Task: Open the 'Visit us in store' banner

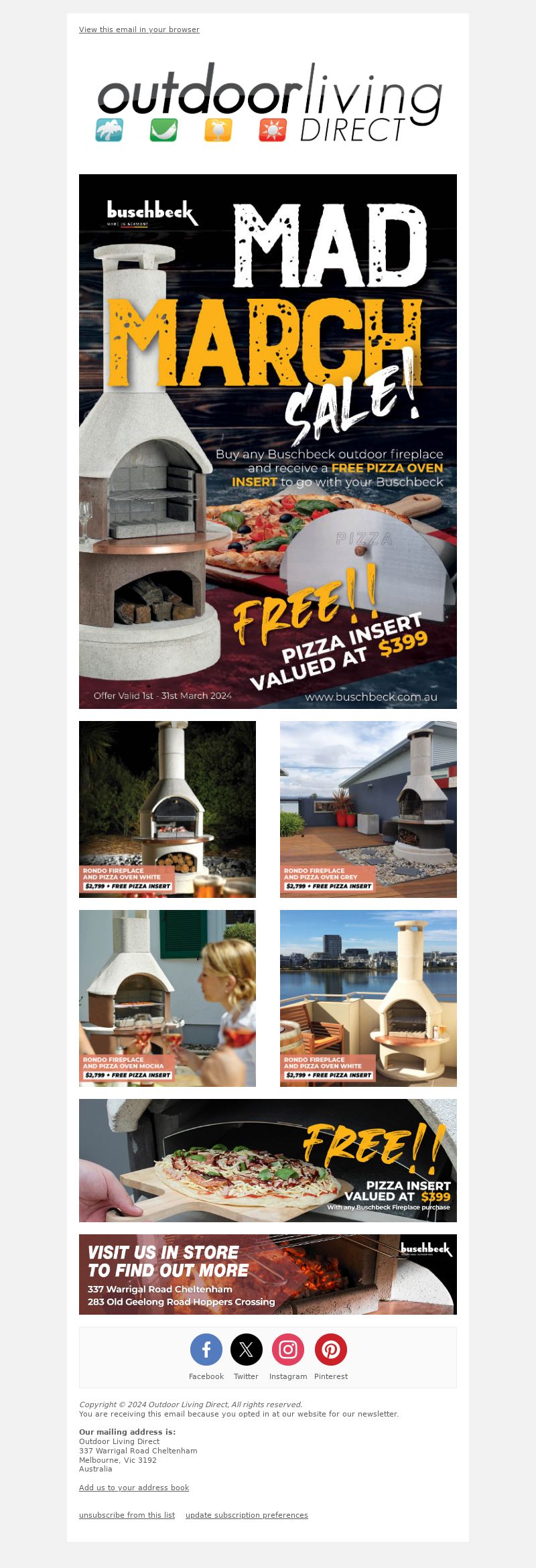Action: (x=268, y=1274)
